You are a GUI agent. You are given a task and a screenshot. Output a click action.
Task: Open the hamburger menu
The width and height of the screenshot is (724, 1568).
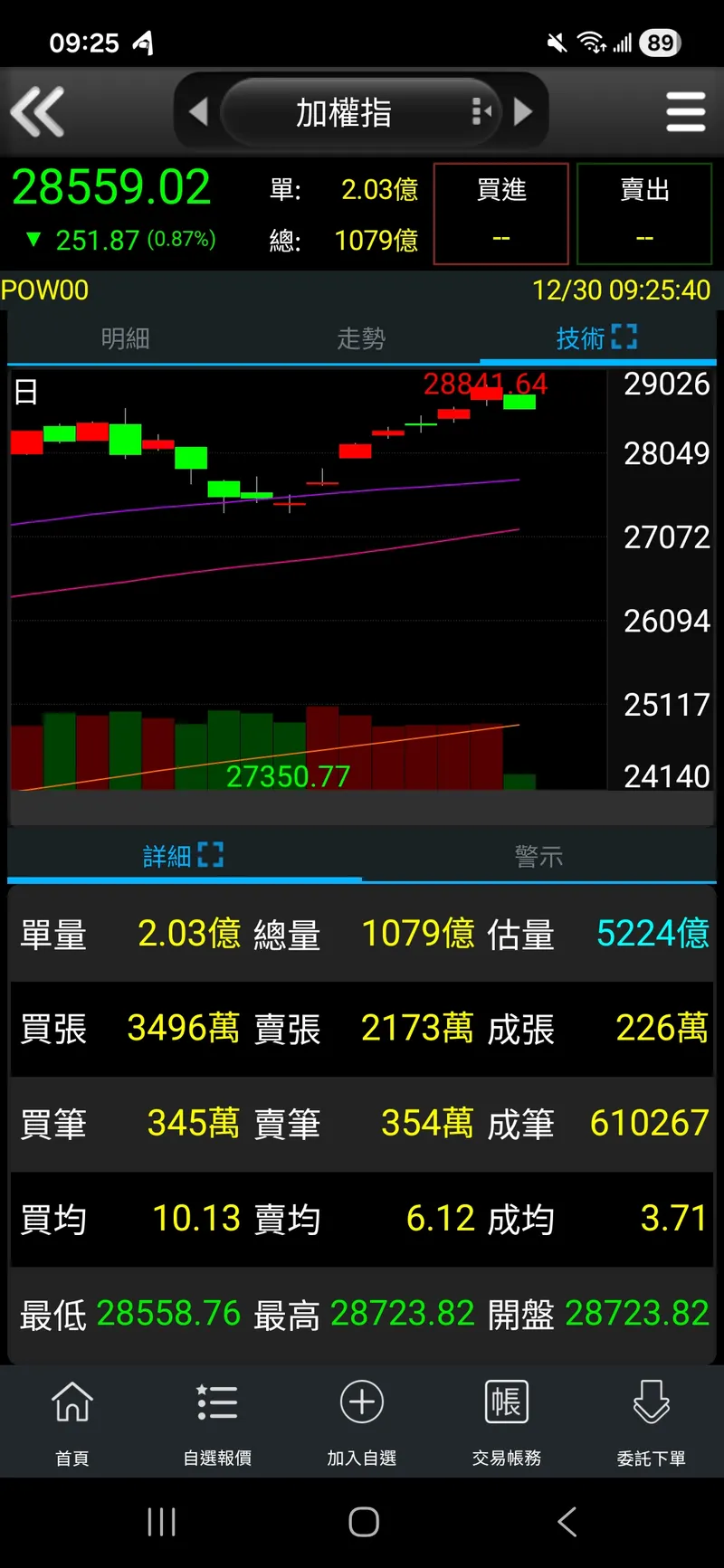[x=685, y=112]
